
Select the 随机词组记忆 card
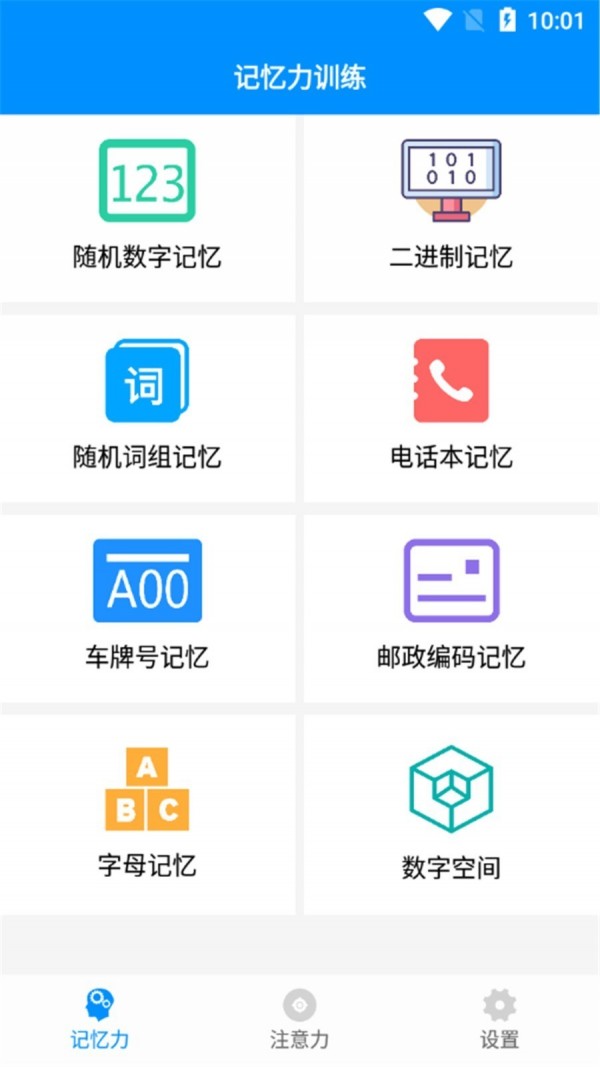pos(147,408)
